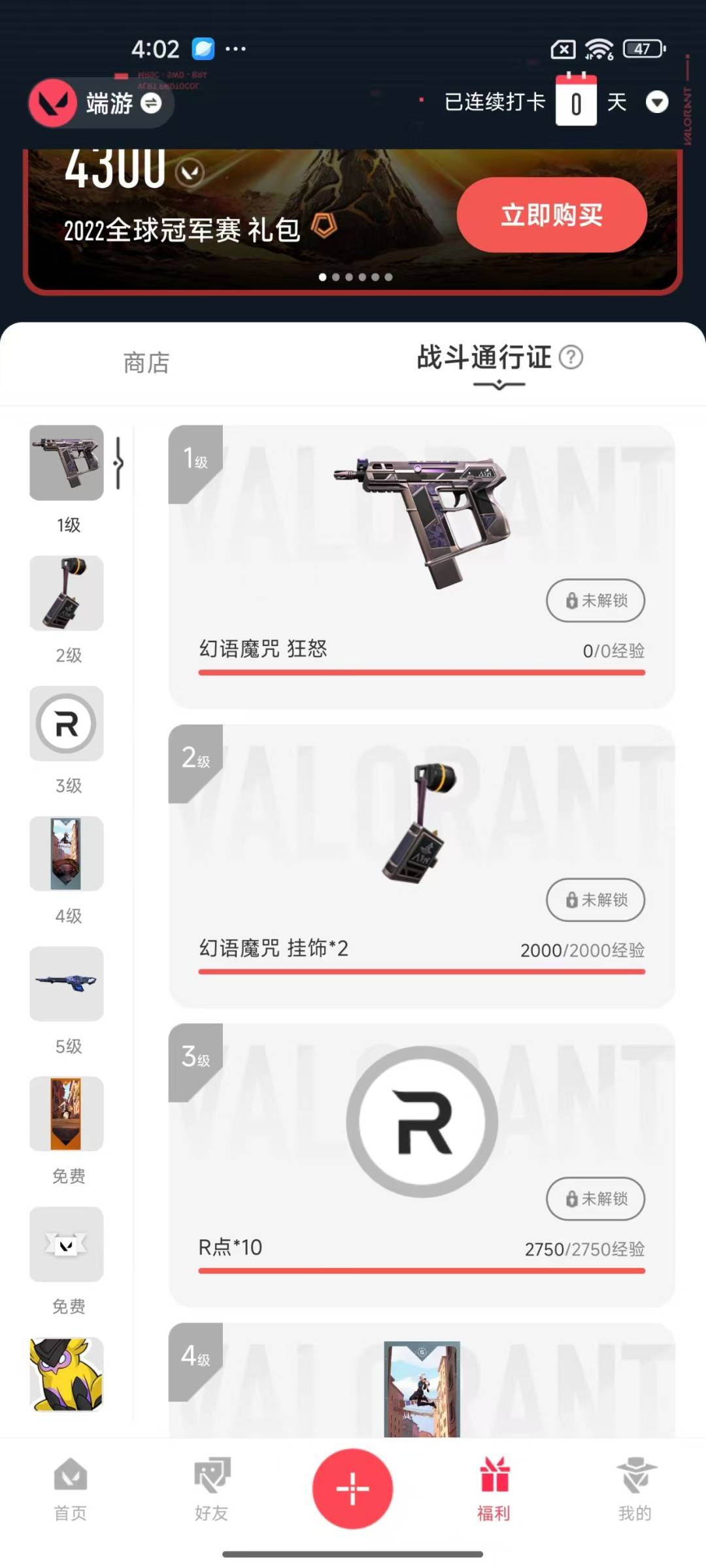Expand the check-in streak dropdown arrow
Image resolution: width=706 pixels, height=1568 pixels.
(x=656, y=103)
